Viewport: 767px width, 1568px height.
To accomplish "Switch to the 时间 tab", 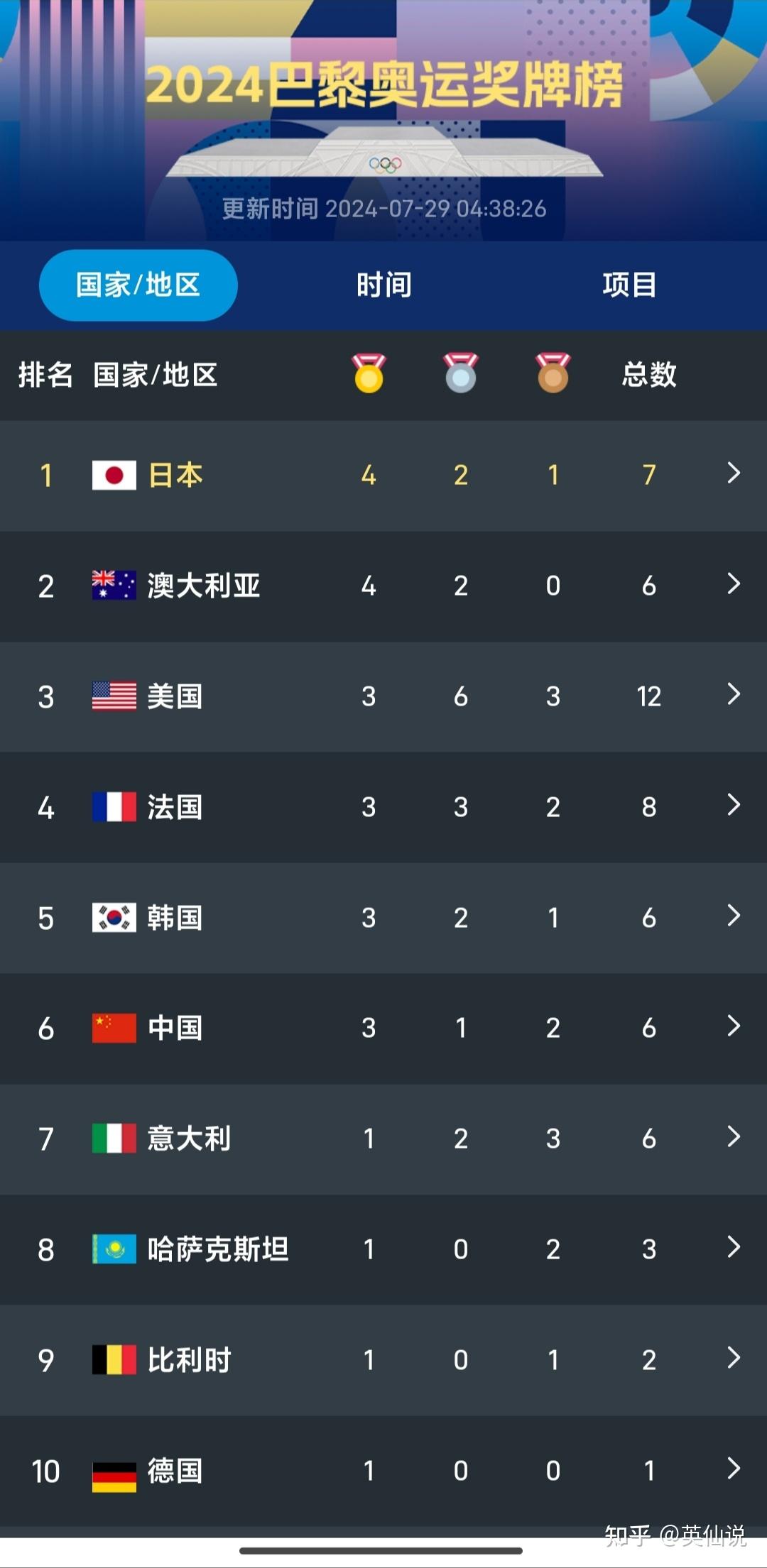I will tap(383, 285).
